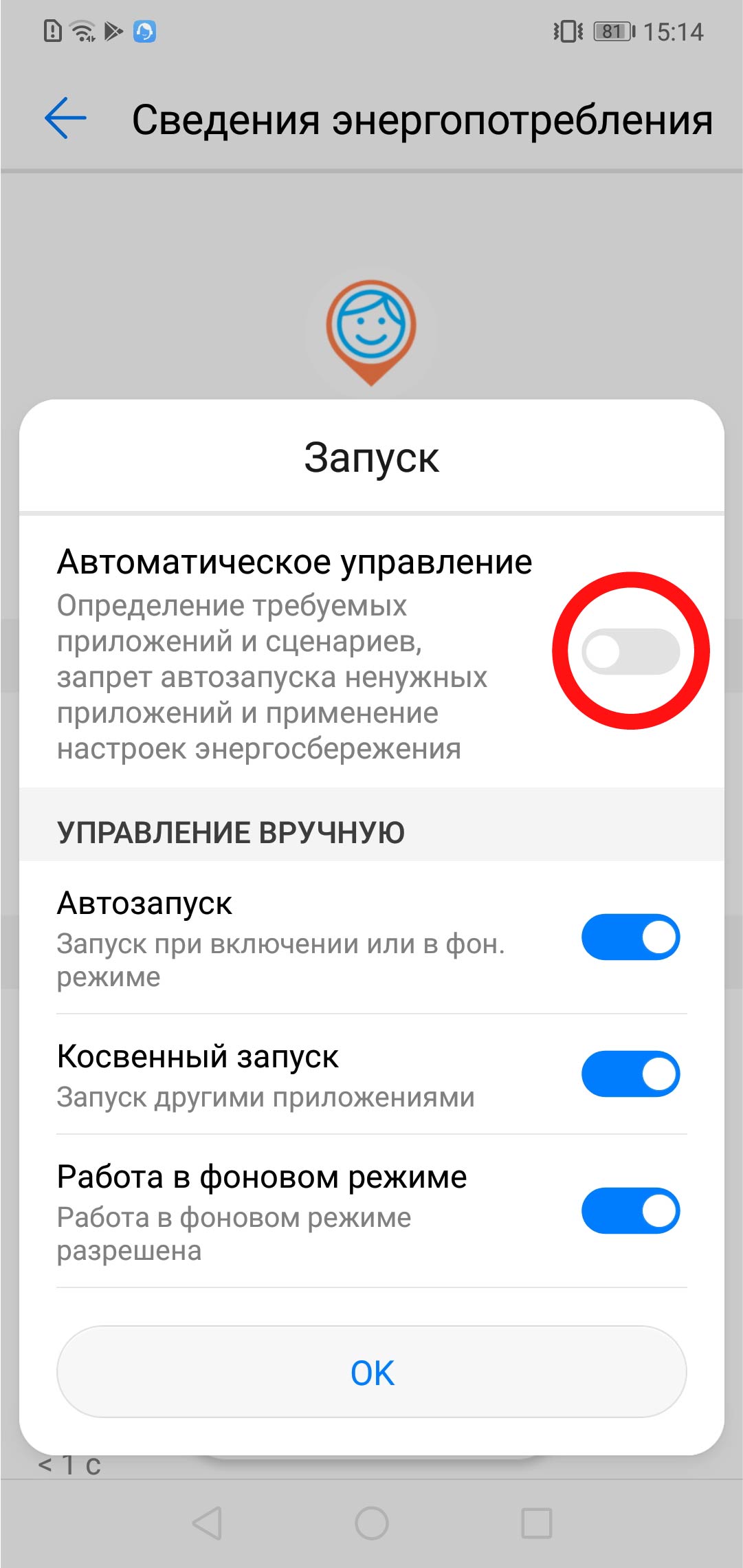Tap the battery level icon
Viewport: 743px width, 1568px height.
coord(611,30)
